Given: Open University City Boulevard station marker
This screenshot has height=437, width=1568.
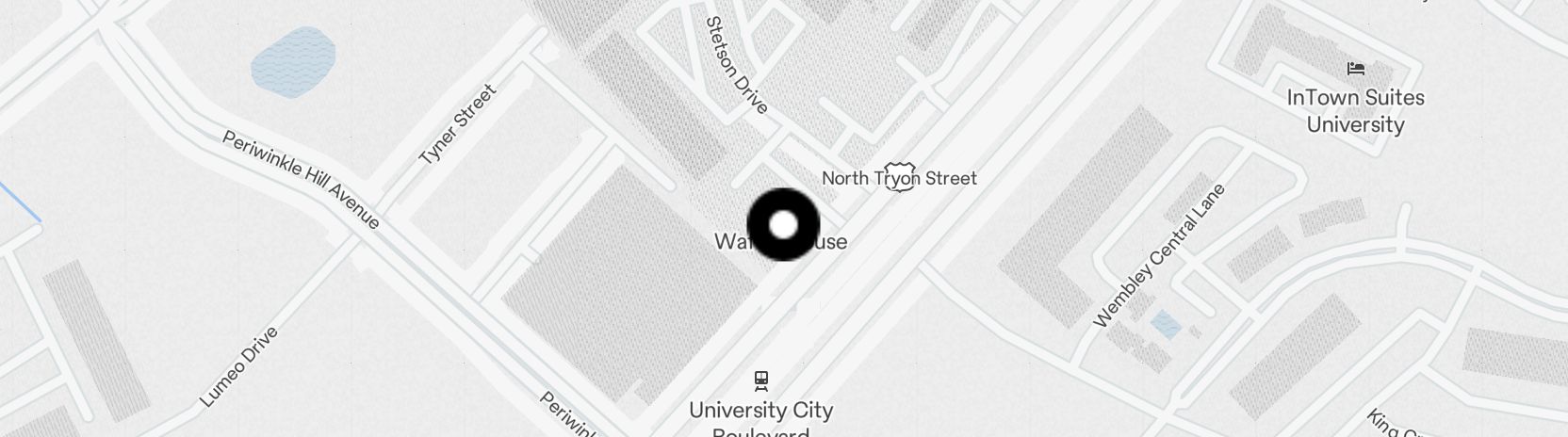Looking at the screenshot, I should pyautogui.click(x=761, y=380).
